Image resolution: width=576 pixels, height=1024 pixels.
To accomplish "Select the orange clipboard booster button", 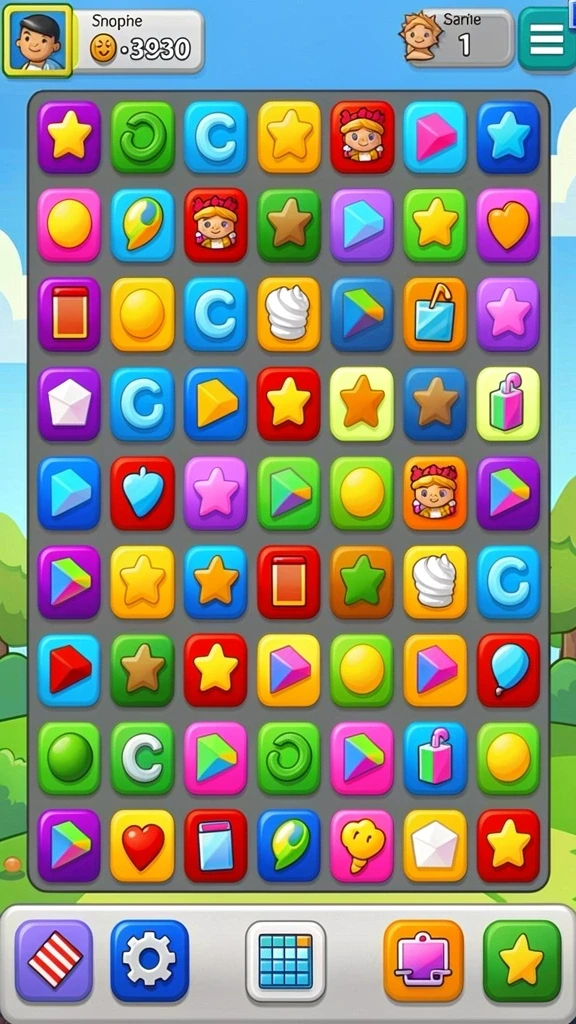I will pos(423,960).
